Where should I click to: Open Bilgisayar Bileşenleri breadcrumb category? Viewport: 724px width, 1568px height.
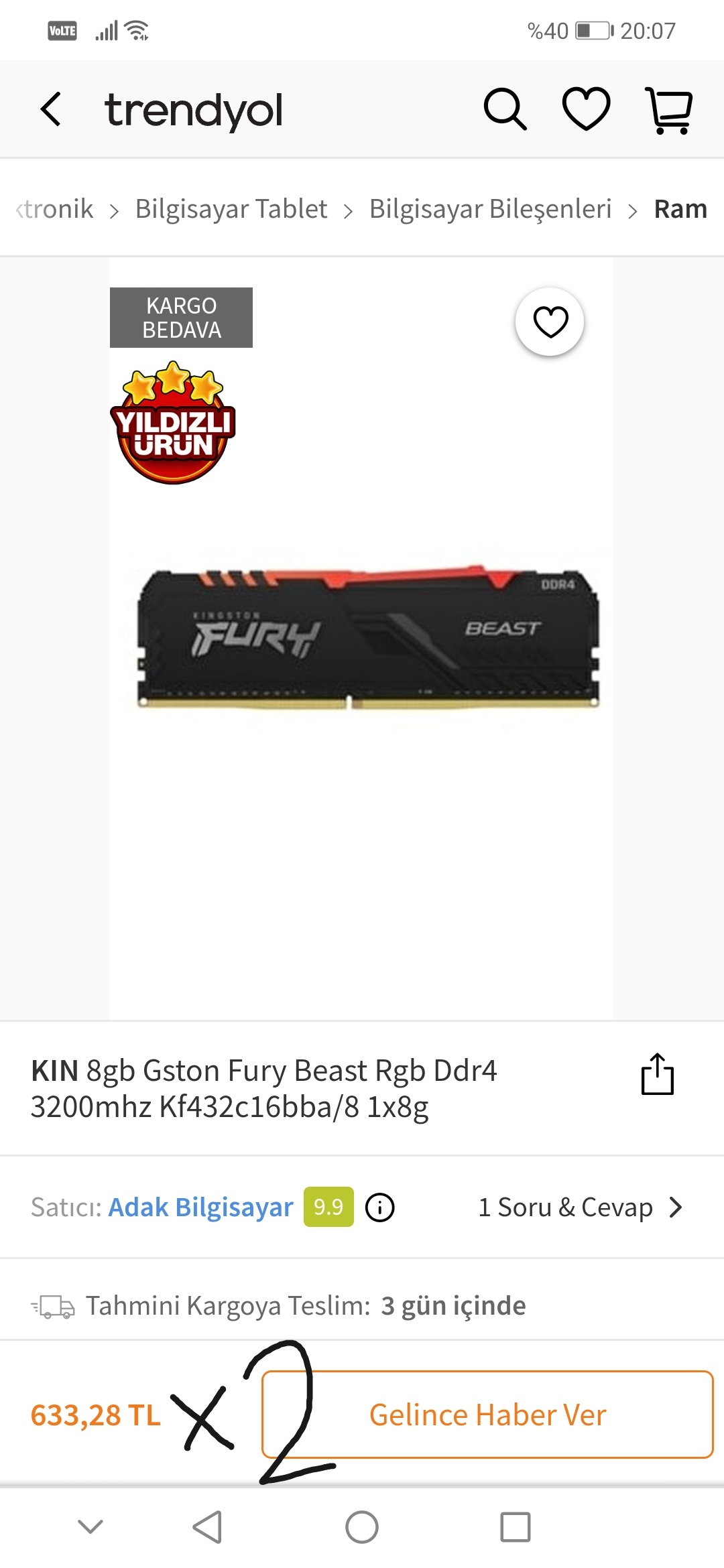(490, 209)
